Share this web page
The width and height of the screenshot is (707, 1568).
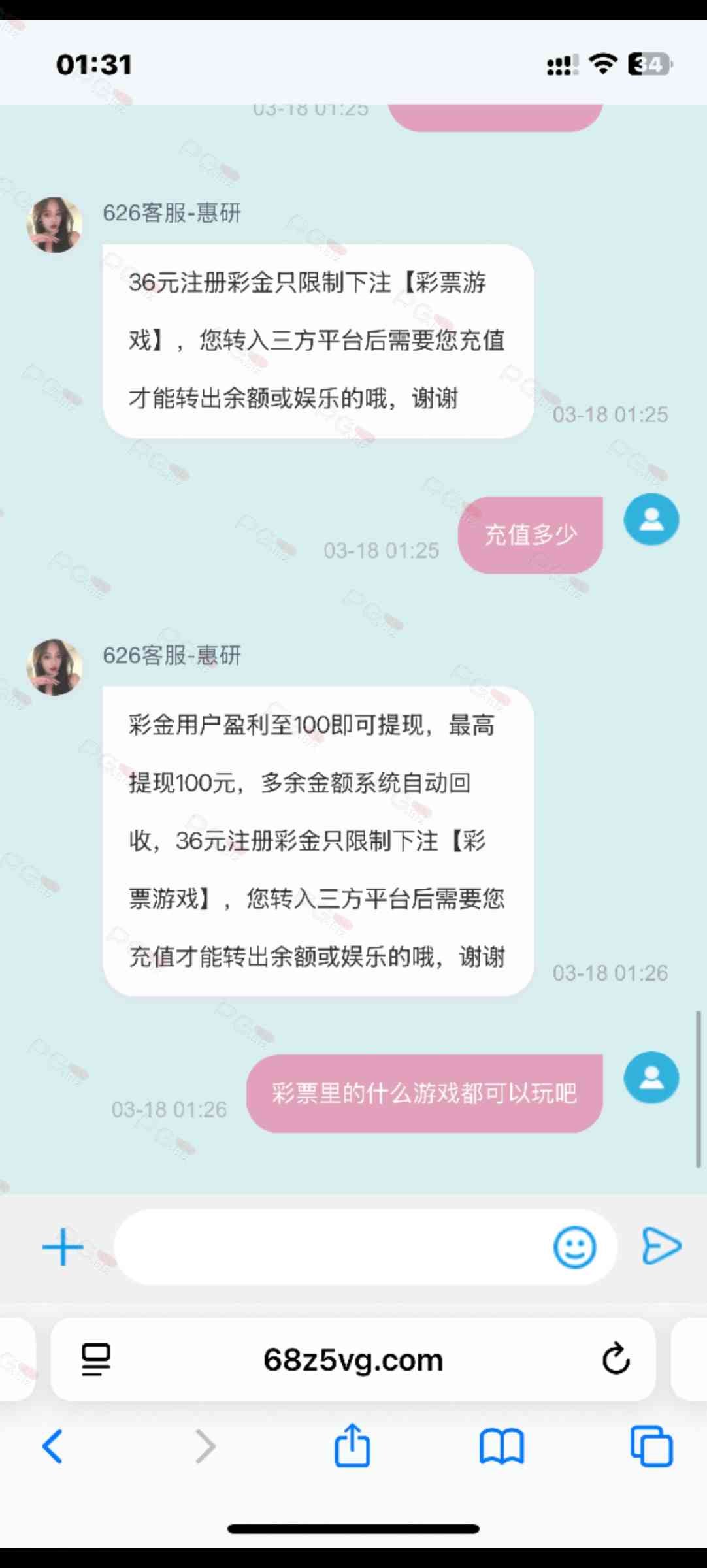352,1446
